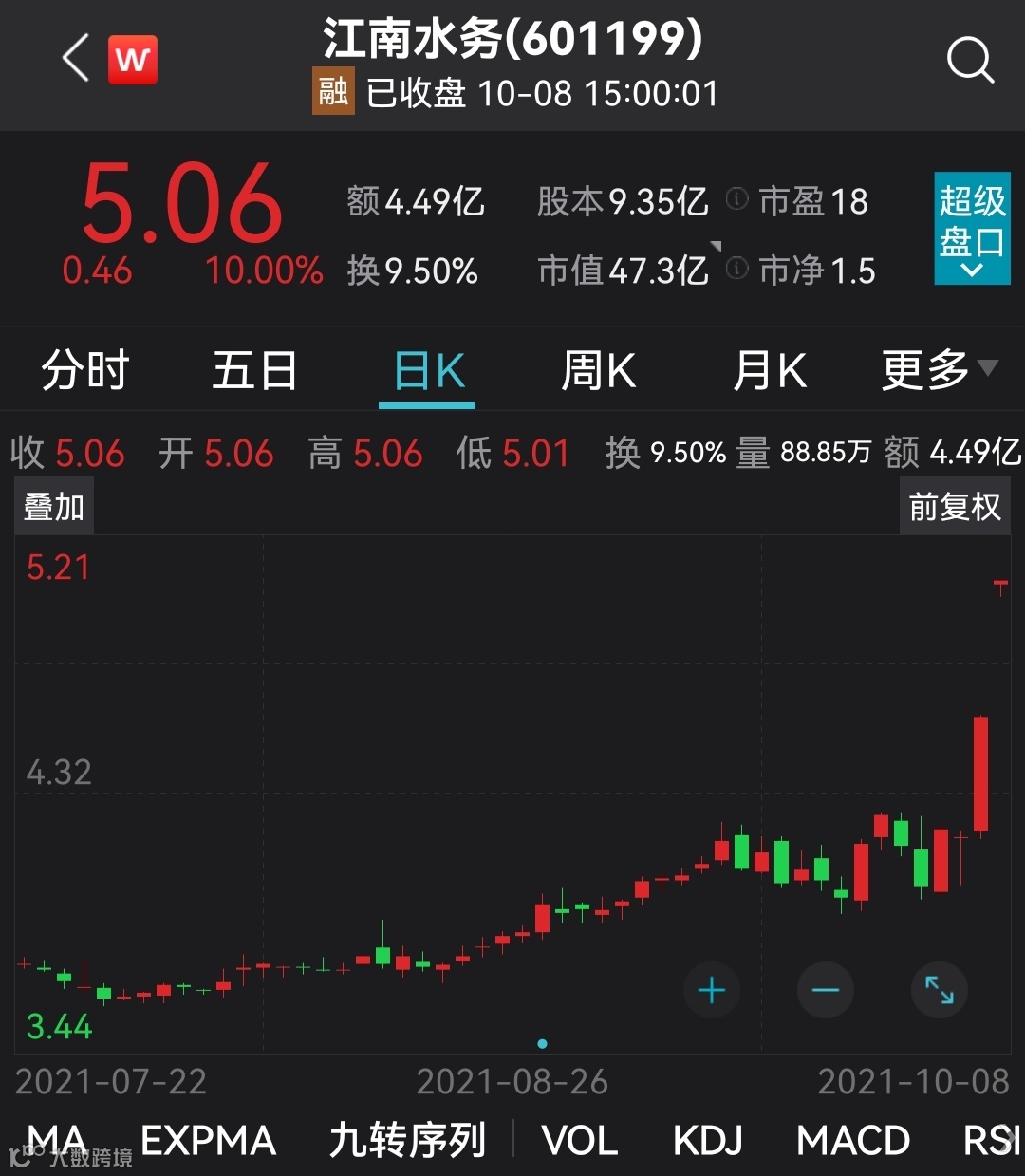The width and height of the screenshot is (1025, 1176).
Task: Open the 更多 chart period dropdown
Action: 938,370
